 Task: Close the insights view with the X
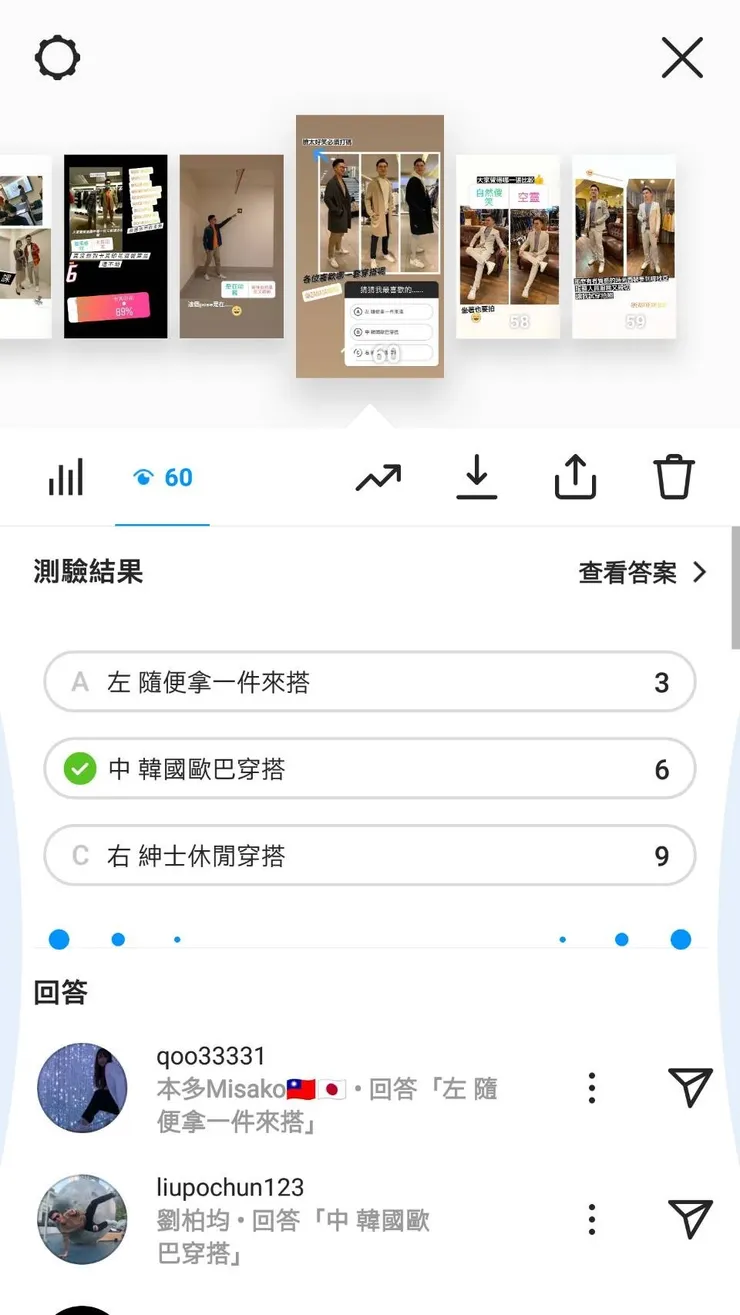683,57
